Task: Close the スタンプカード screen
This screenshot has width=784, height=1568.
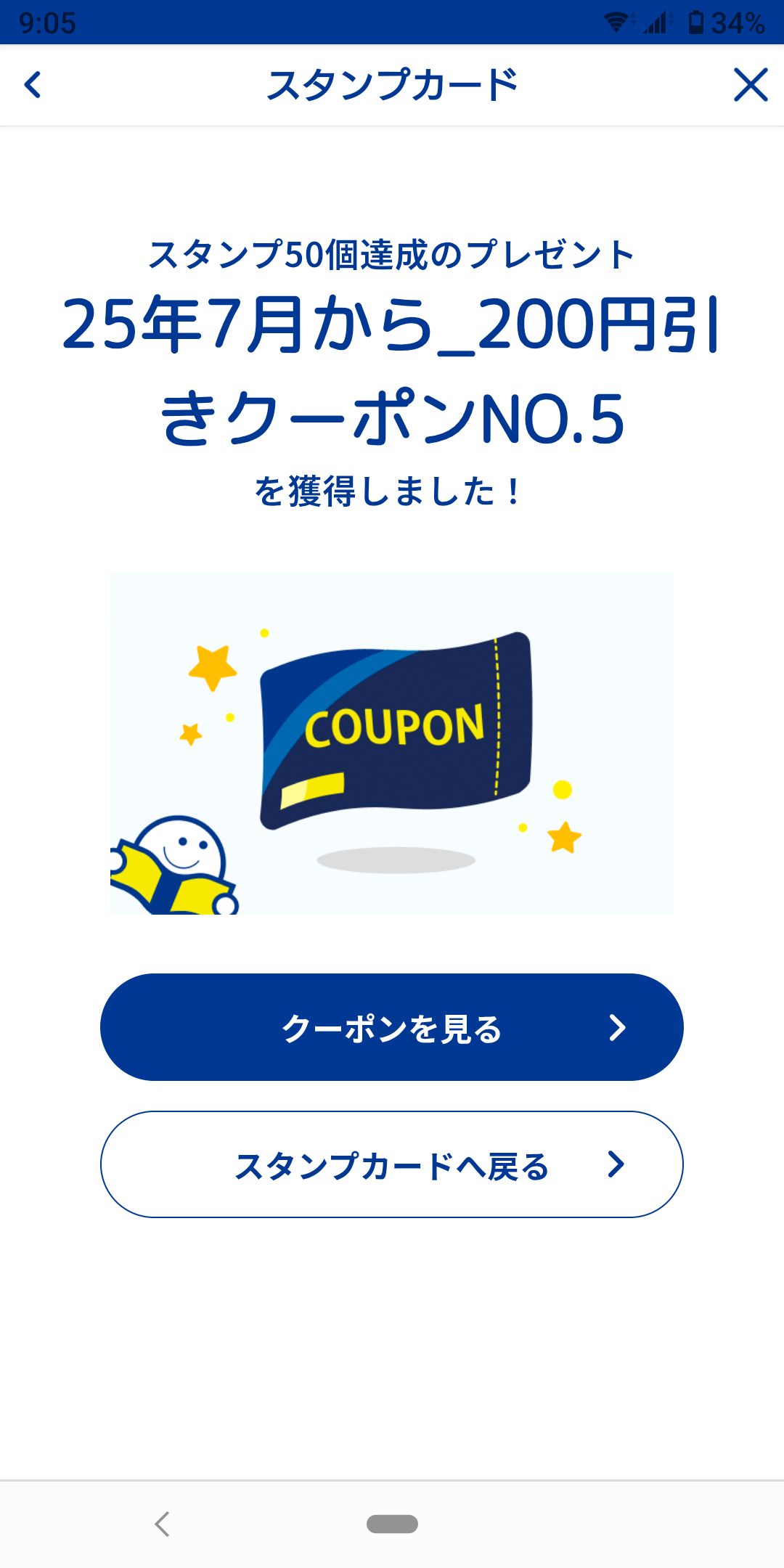Action: 751,85
